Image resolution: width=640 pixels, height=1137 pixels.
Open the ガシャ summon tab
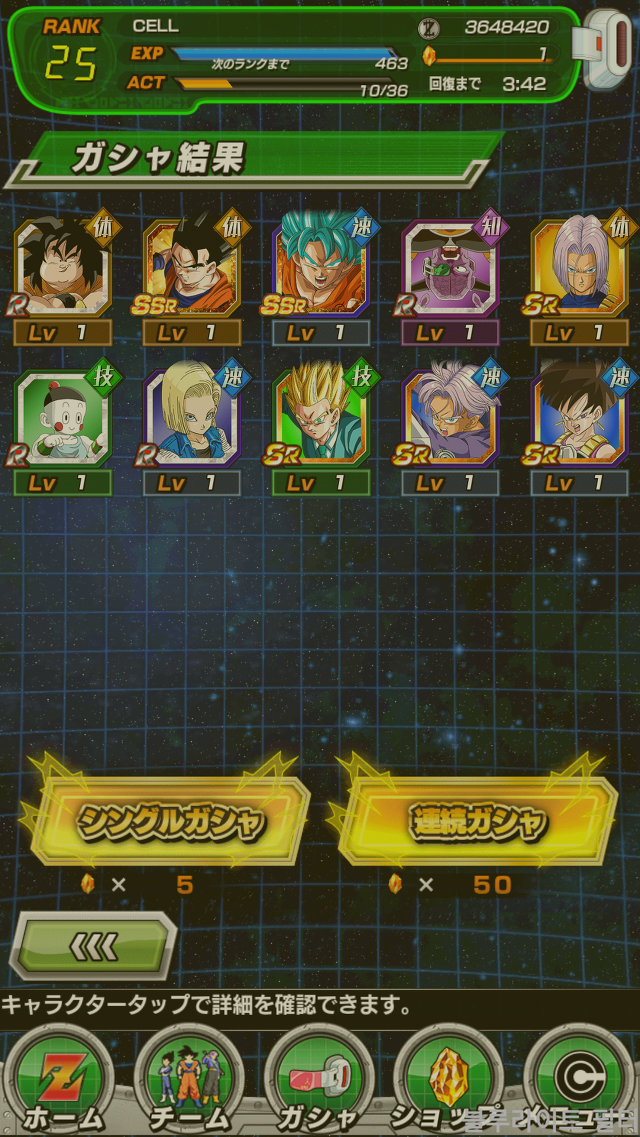318,1083
